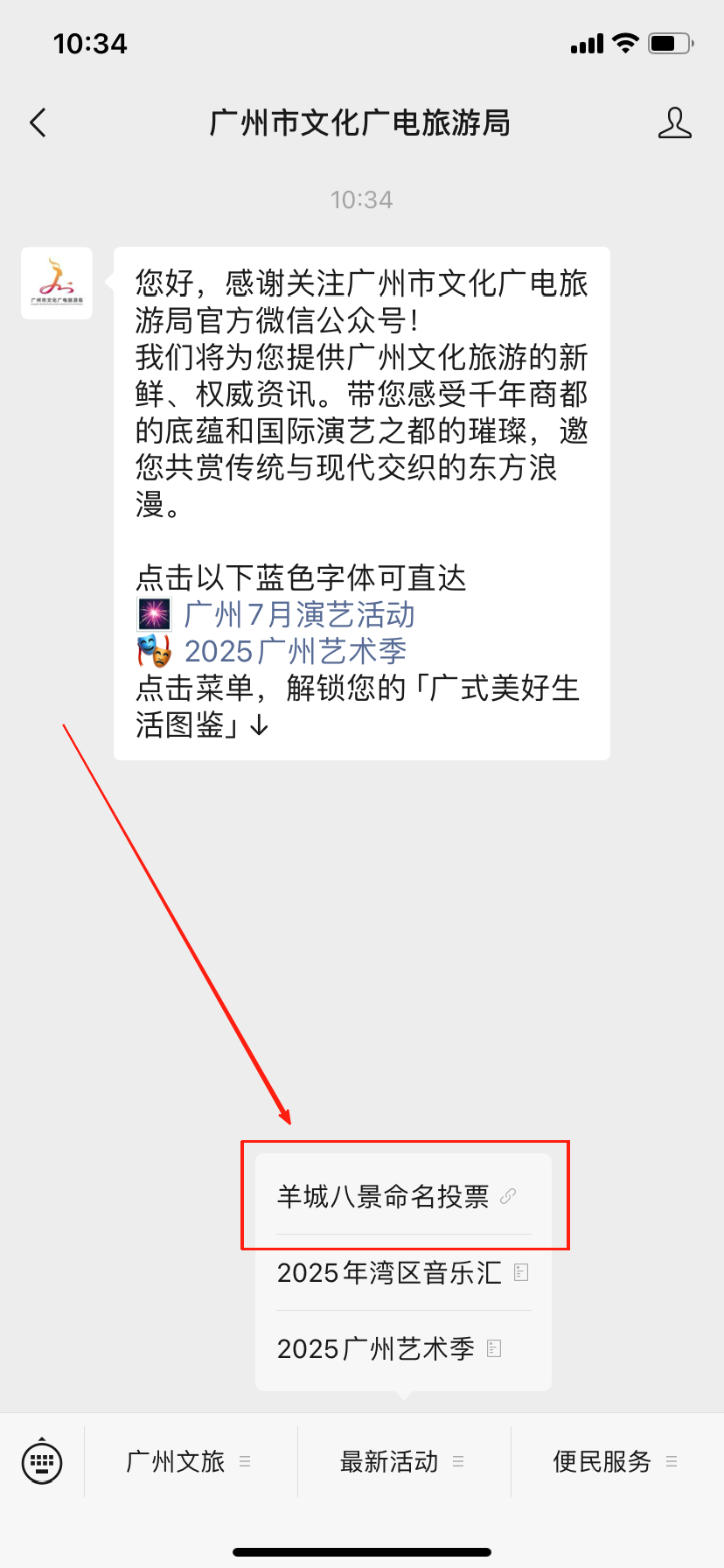Tap the account avatar beside the message
This screenshot has width=724, height=1568.
click(57, 283)
